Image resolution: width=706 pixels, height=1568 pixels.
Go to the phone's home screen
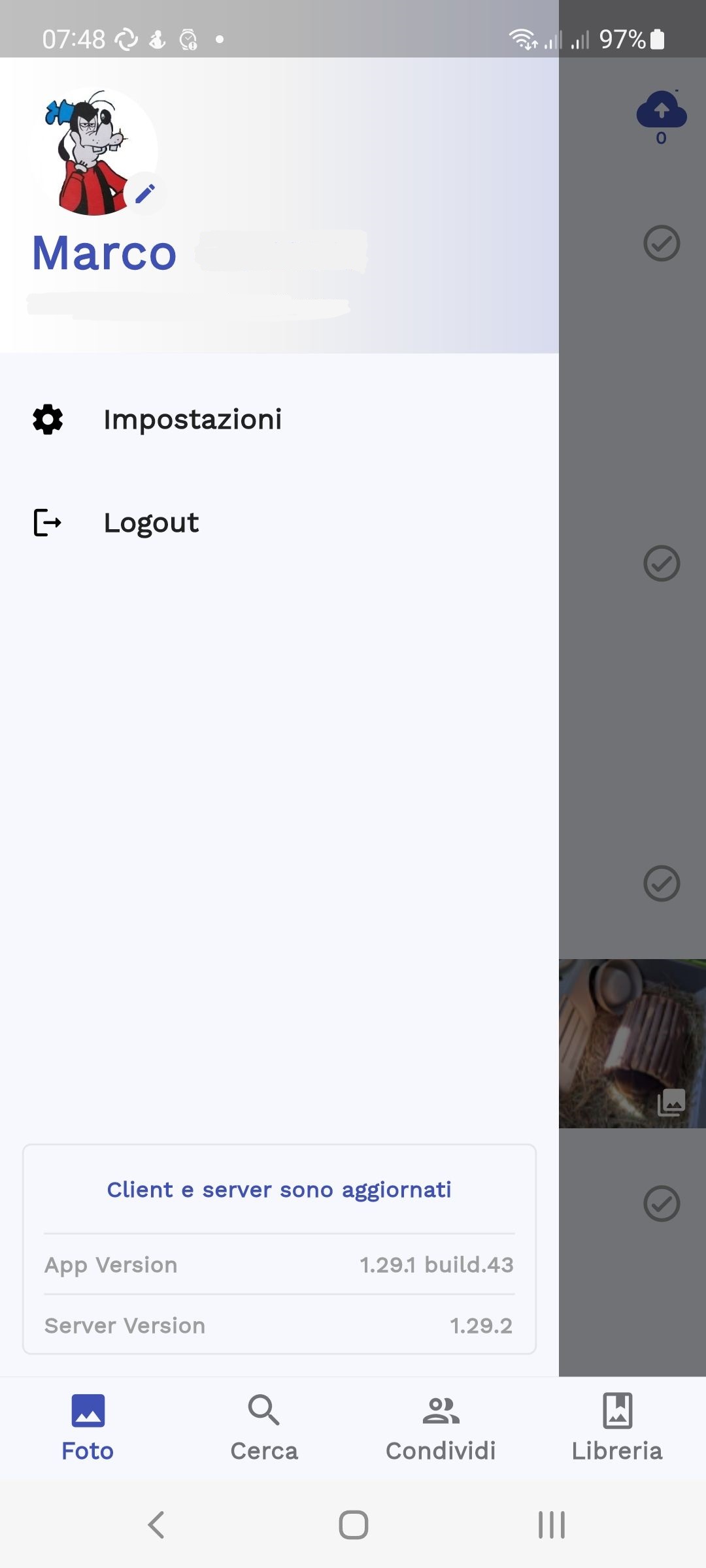pyautogui.click(x=353, y=1526)
